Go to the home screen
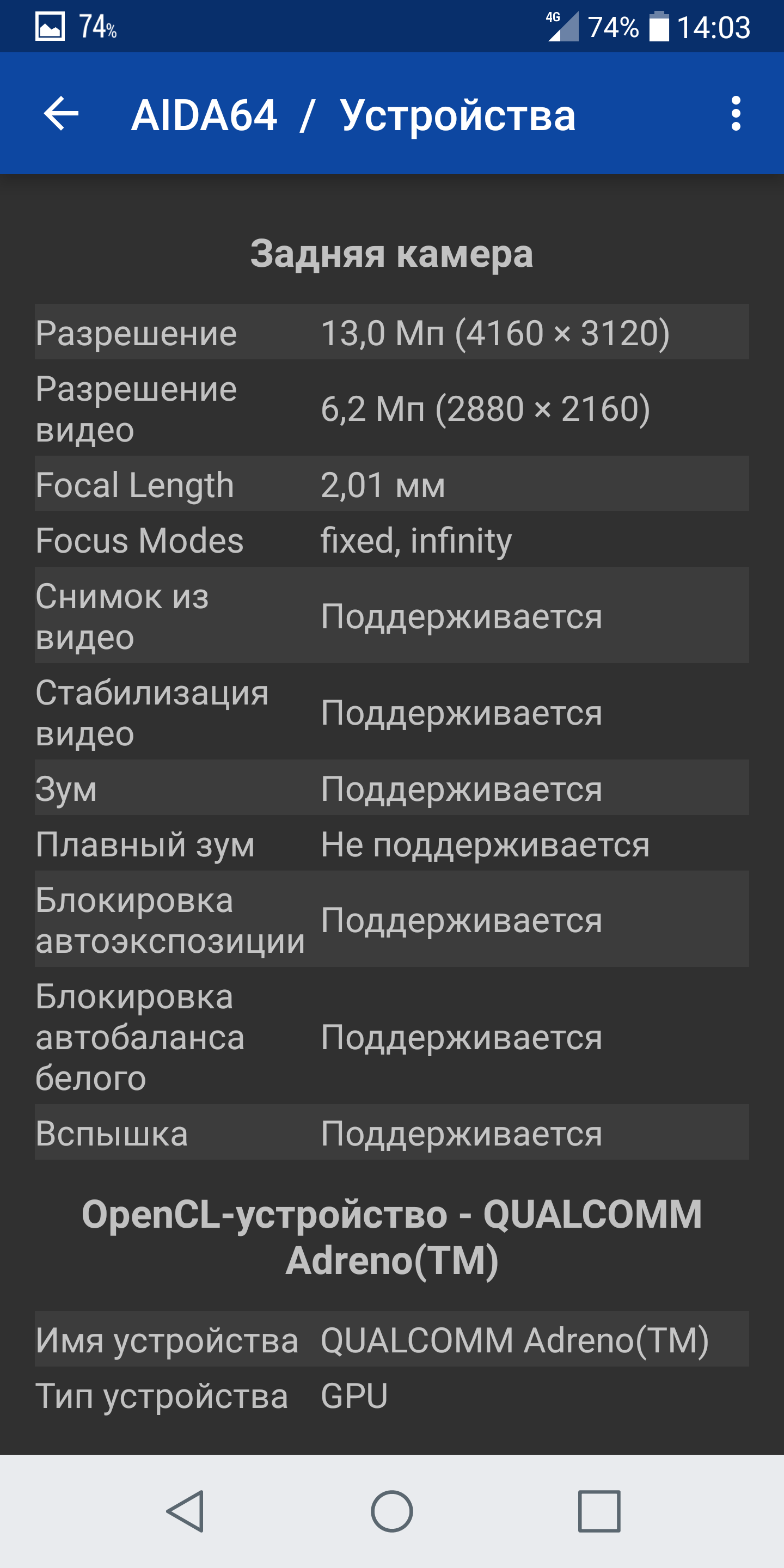 (392, 1511)
